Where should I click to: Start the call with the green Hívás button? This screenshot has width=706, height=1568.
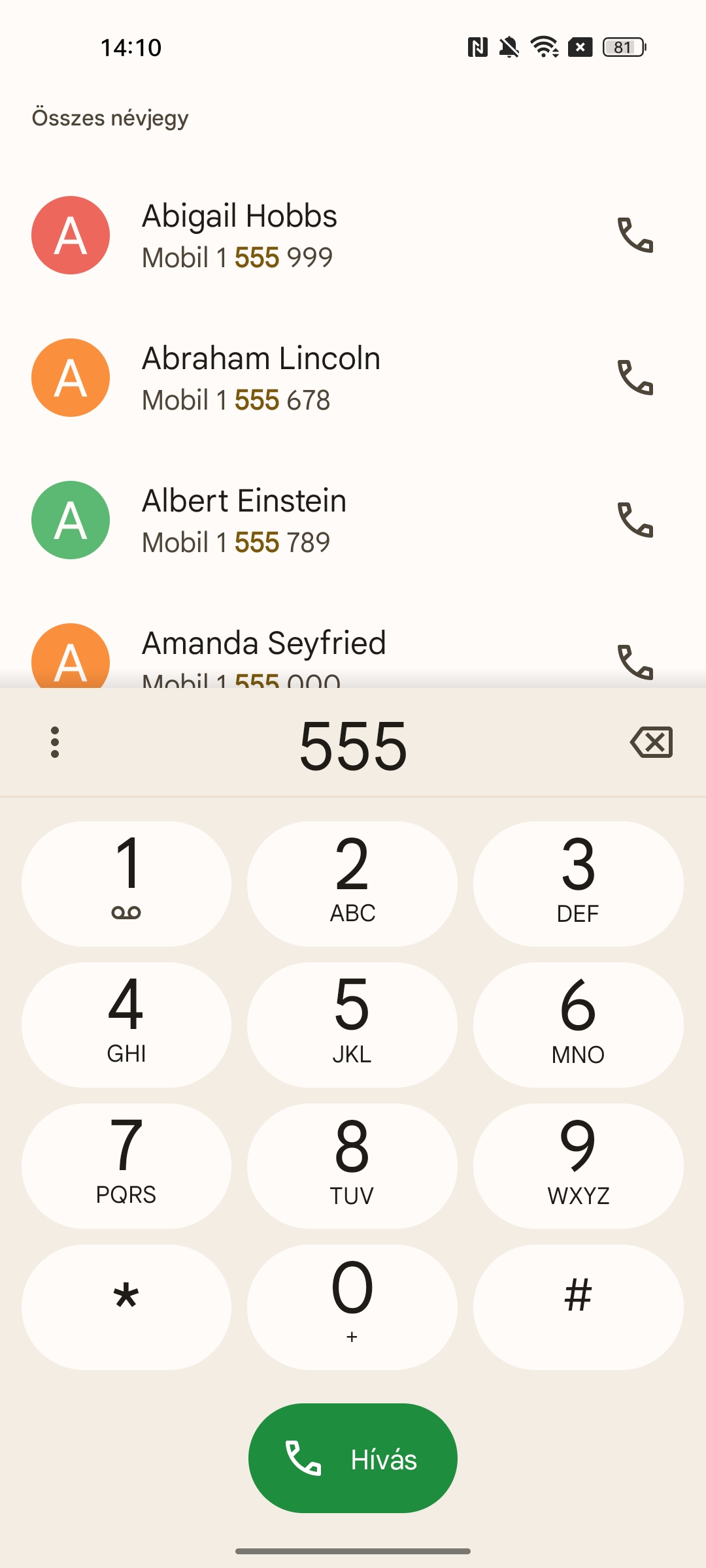click(x=353, y=1458)
